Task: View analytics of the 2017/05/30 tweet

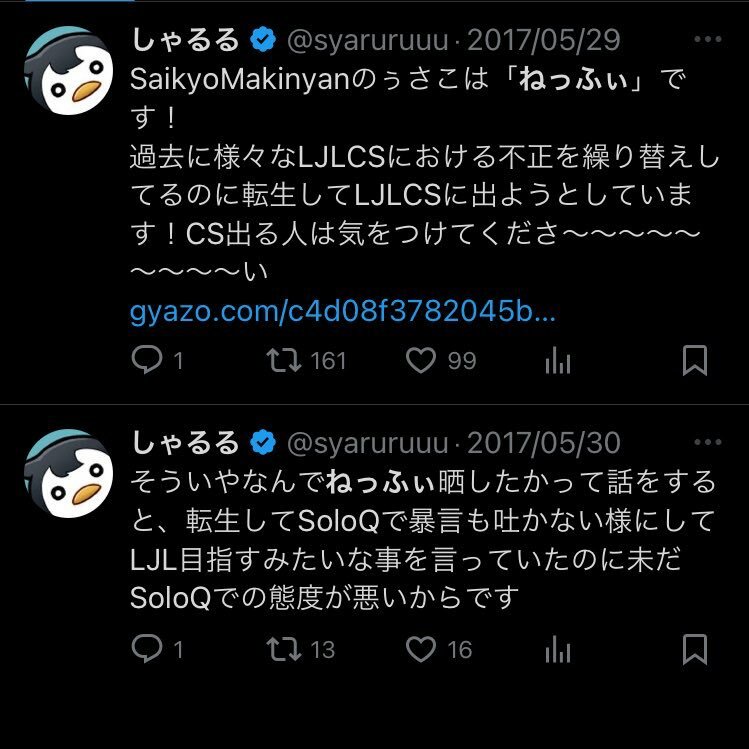Action: point(557,650)
